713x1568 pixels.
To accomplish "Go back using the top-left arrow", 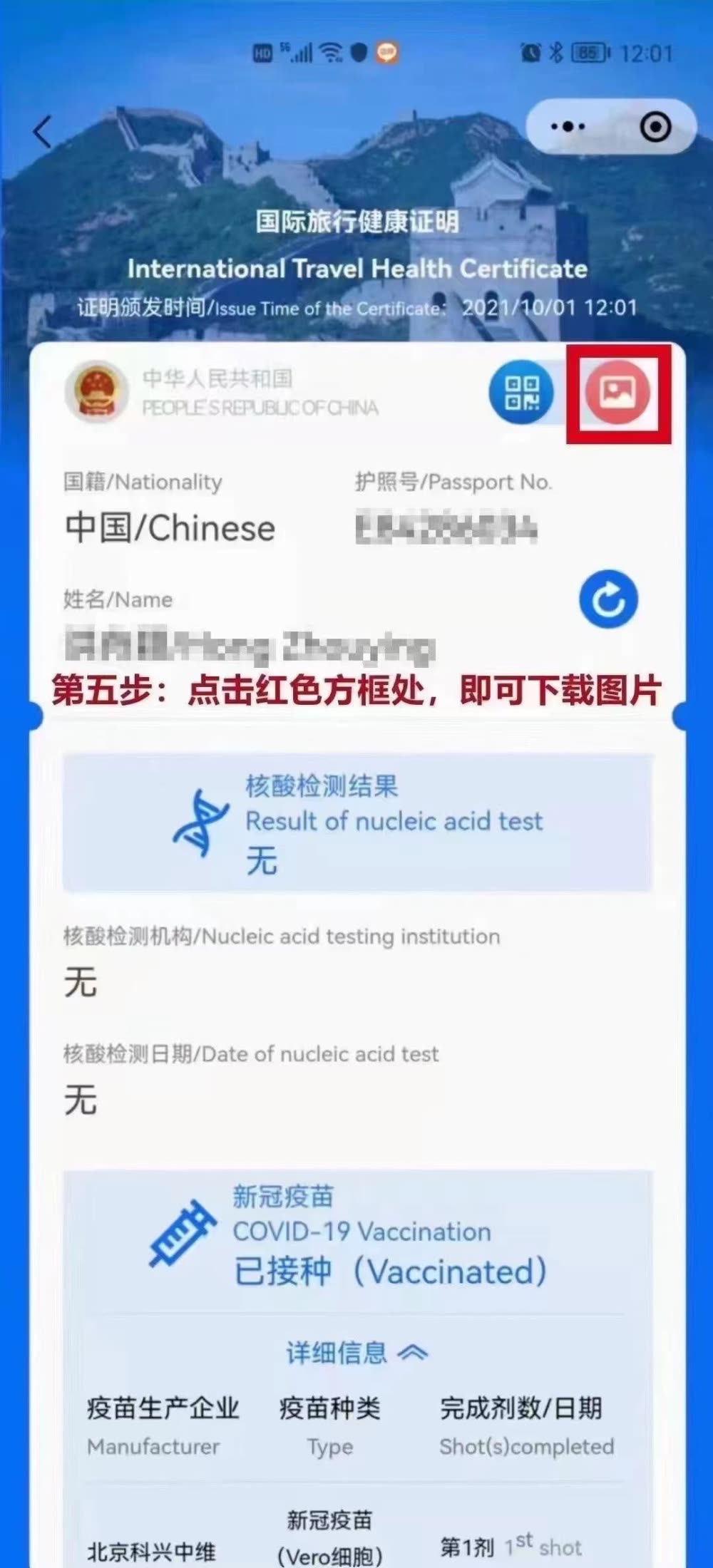I will pyautogui.click(x=43, y=133).
